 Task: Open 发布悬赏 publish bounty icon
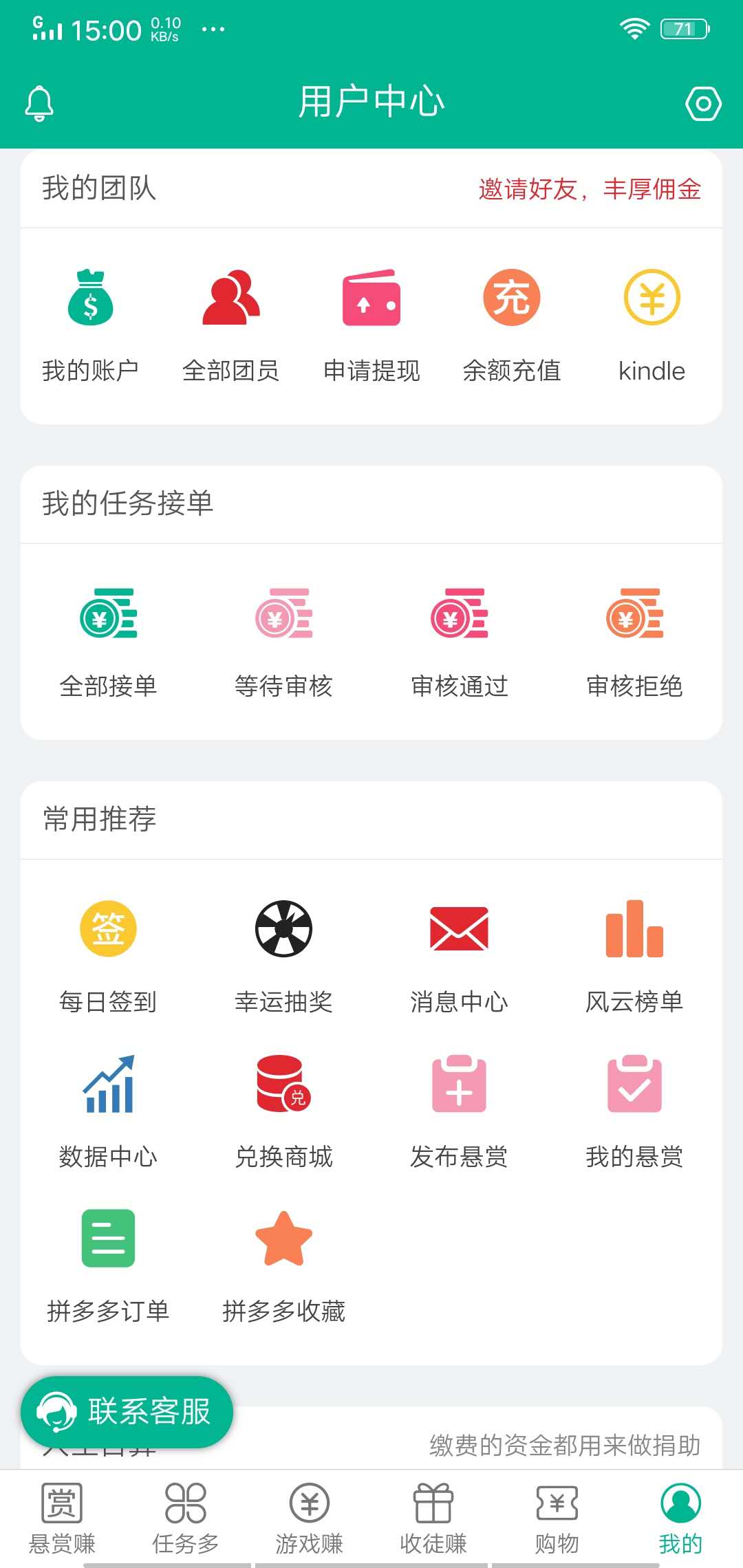[459, 1111]
